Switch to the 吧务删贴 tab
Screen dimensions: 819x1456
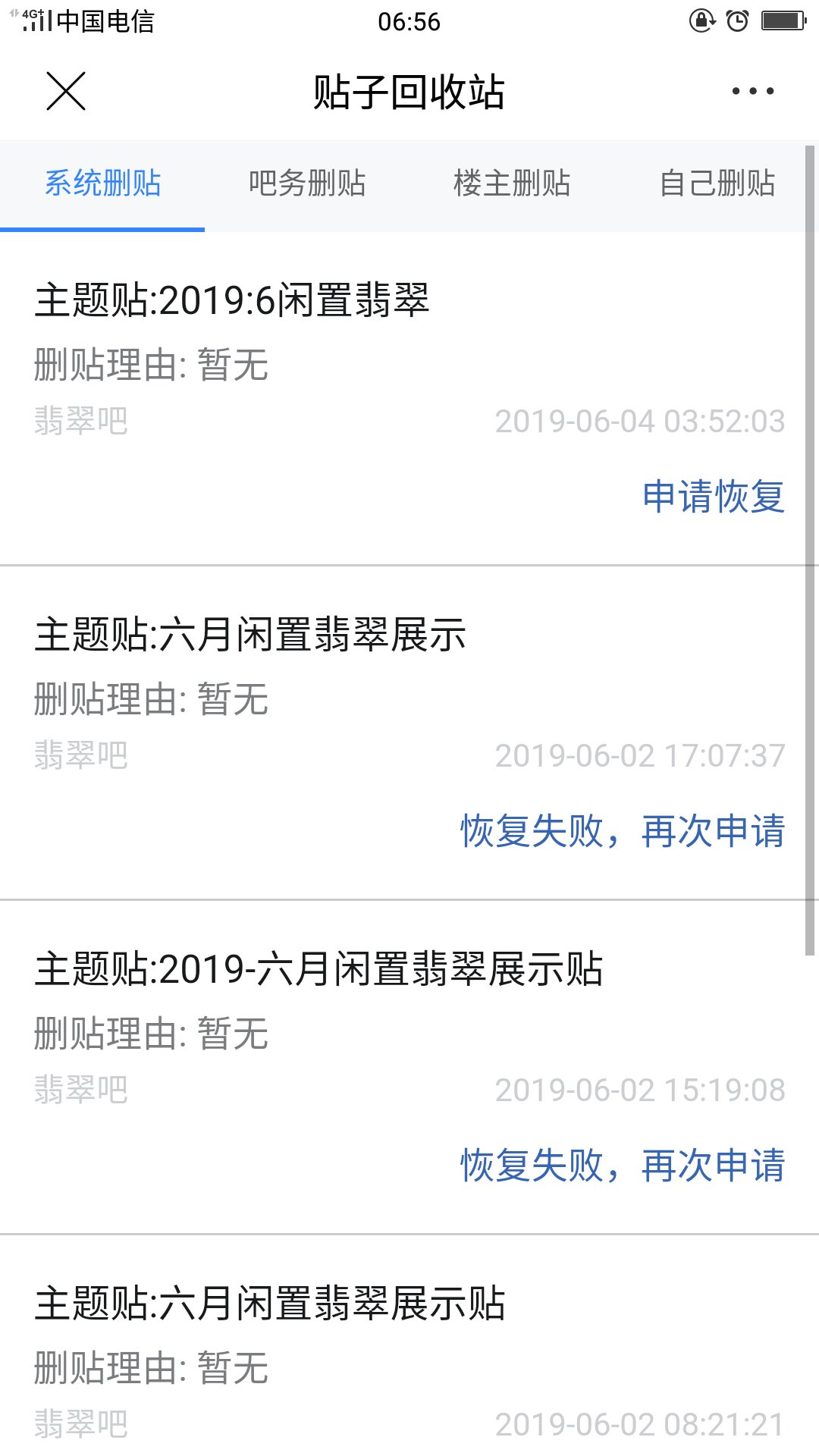307,184
